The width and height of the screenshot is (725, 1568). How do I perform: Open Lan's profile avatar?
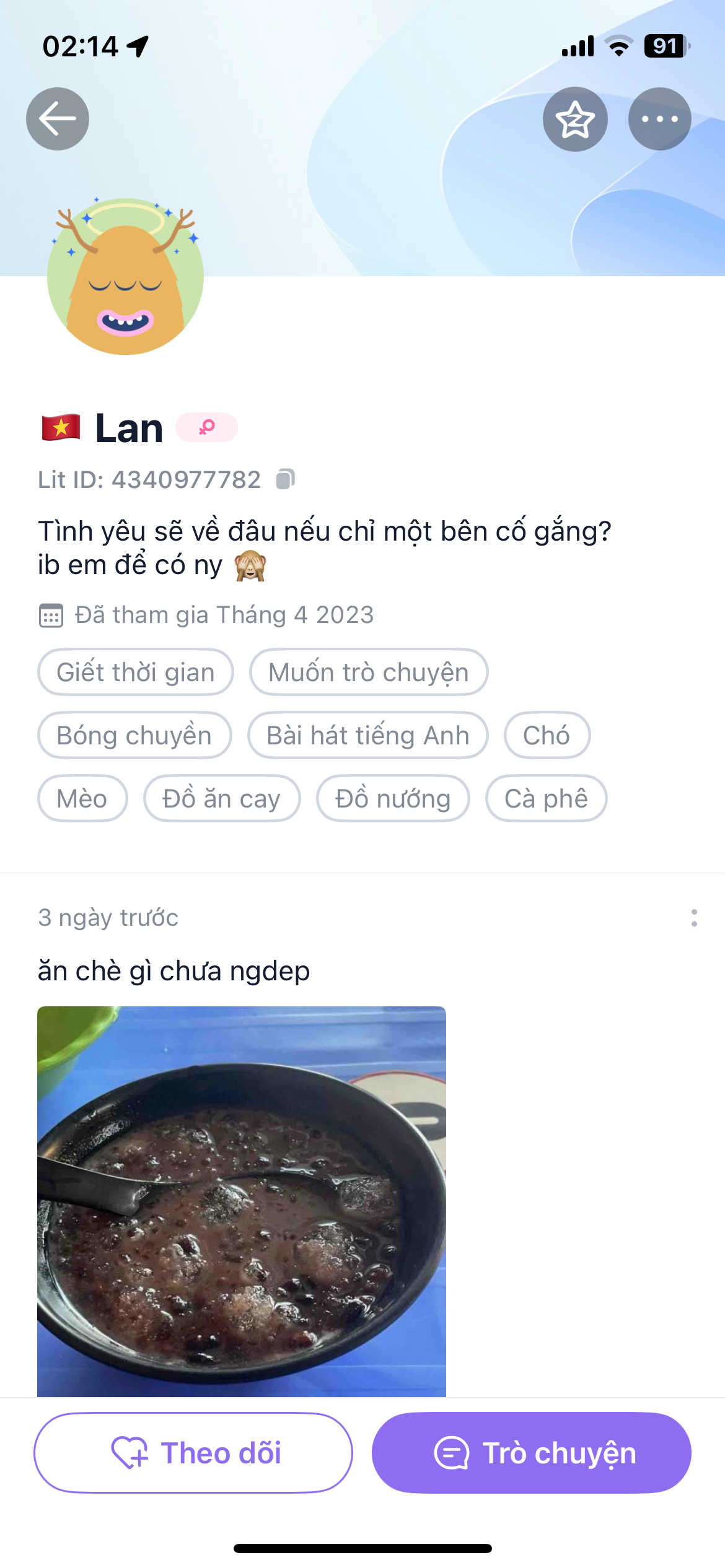[x=125, y=277]
